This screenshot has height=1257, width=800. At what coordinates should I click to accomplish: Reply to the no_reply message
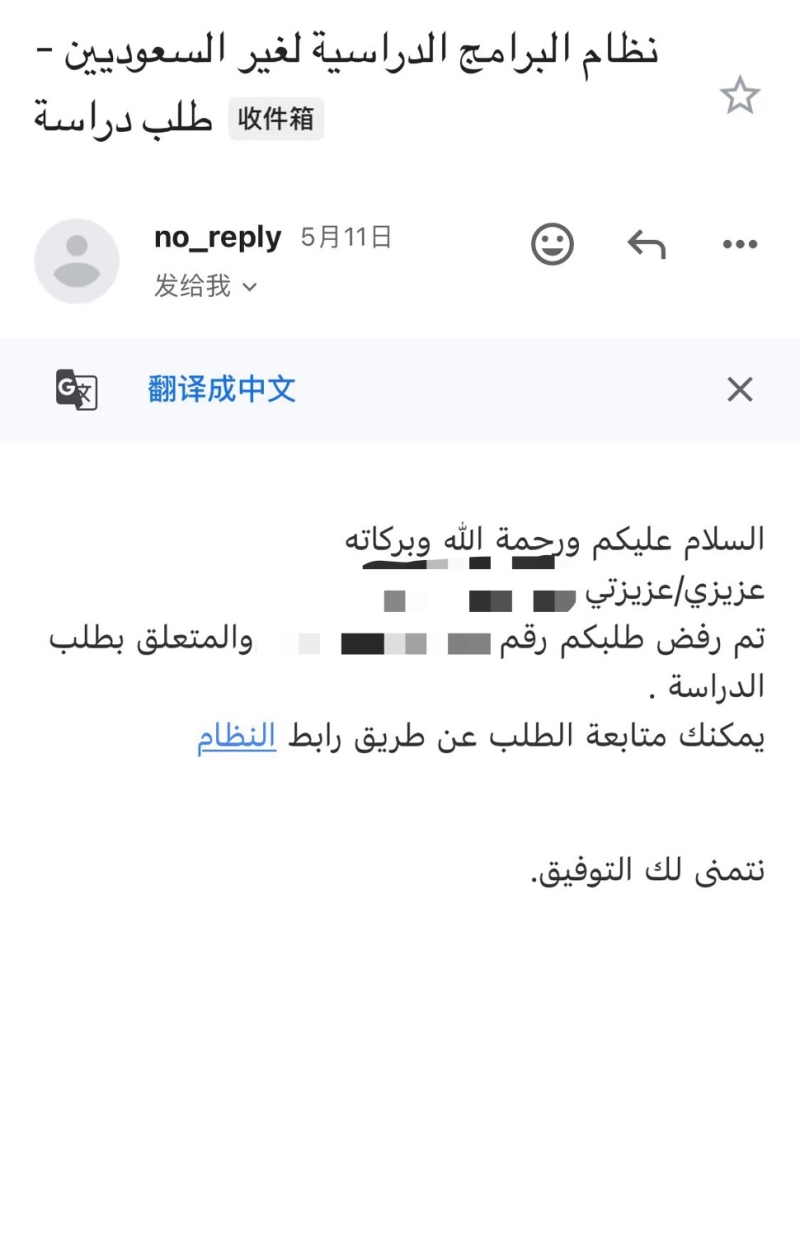[646, 243]
